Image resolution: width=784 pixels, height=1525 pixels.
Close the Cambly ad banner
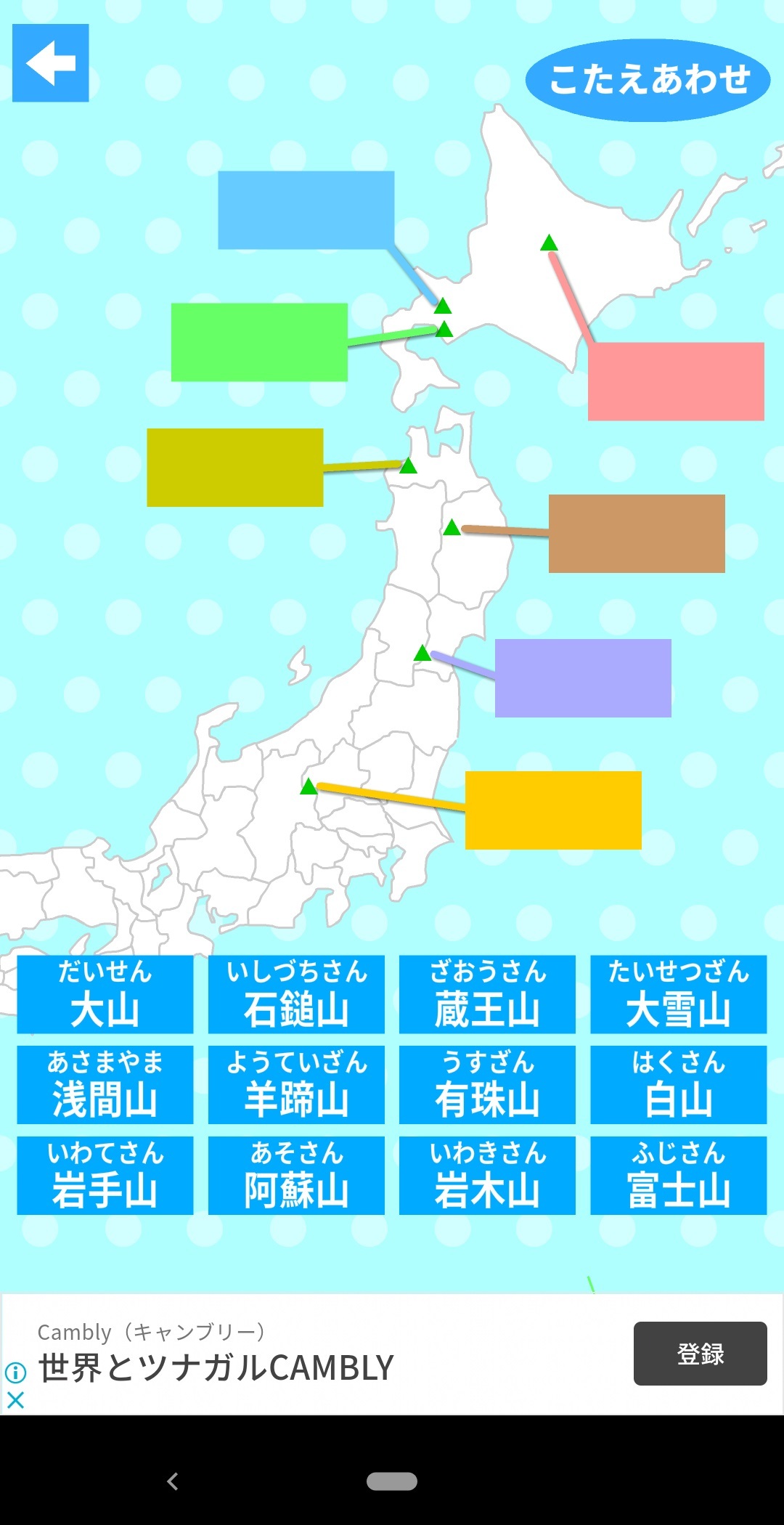coord(15,1399)
